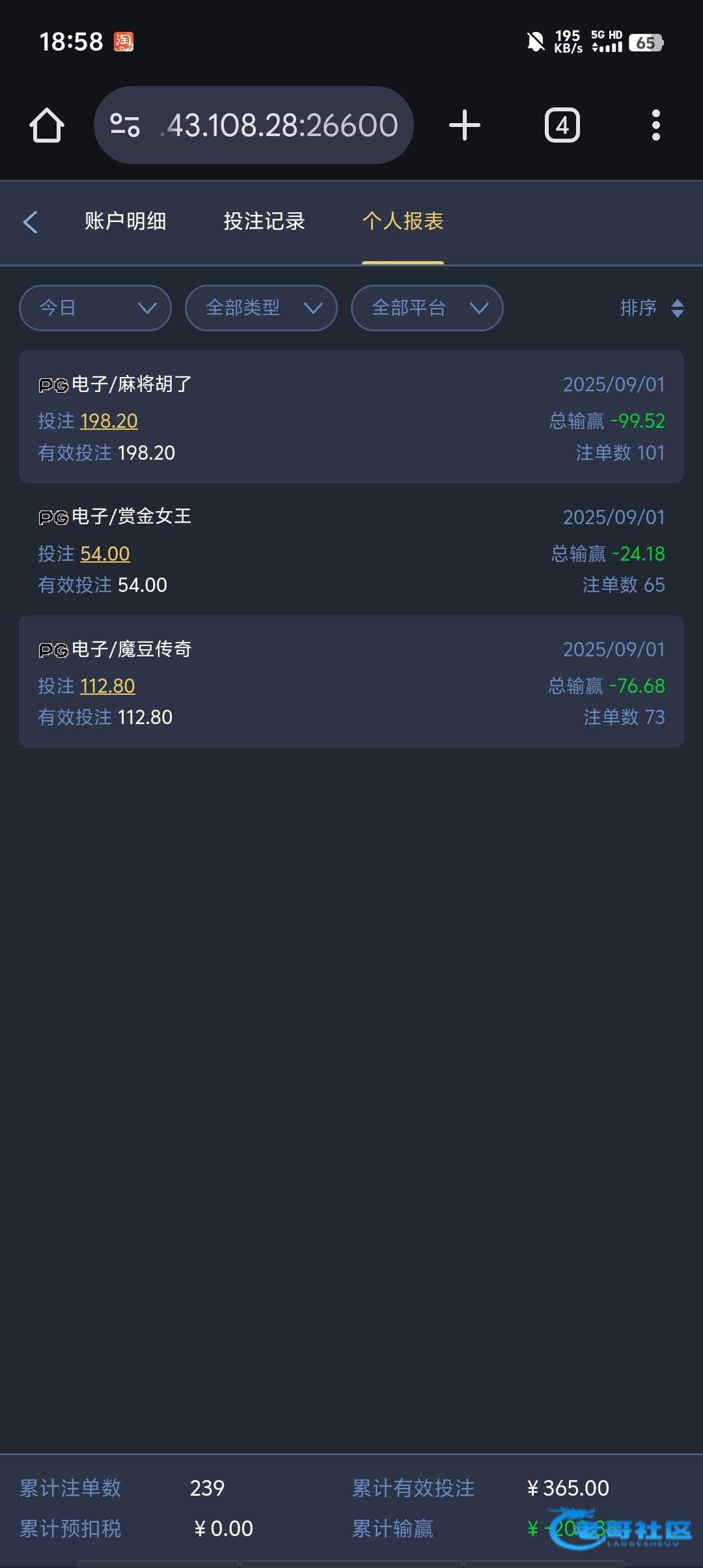Open a new browser tab
This screenshot has width=703, height=1568.
click(x=465, y=125)
